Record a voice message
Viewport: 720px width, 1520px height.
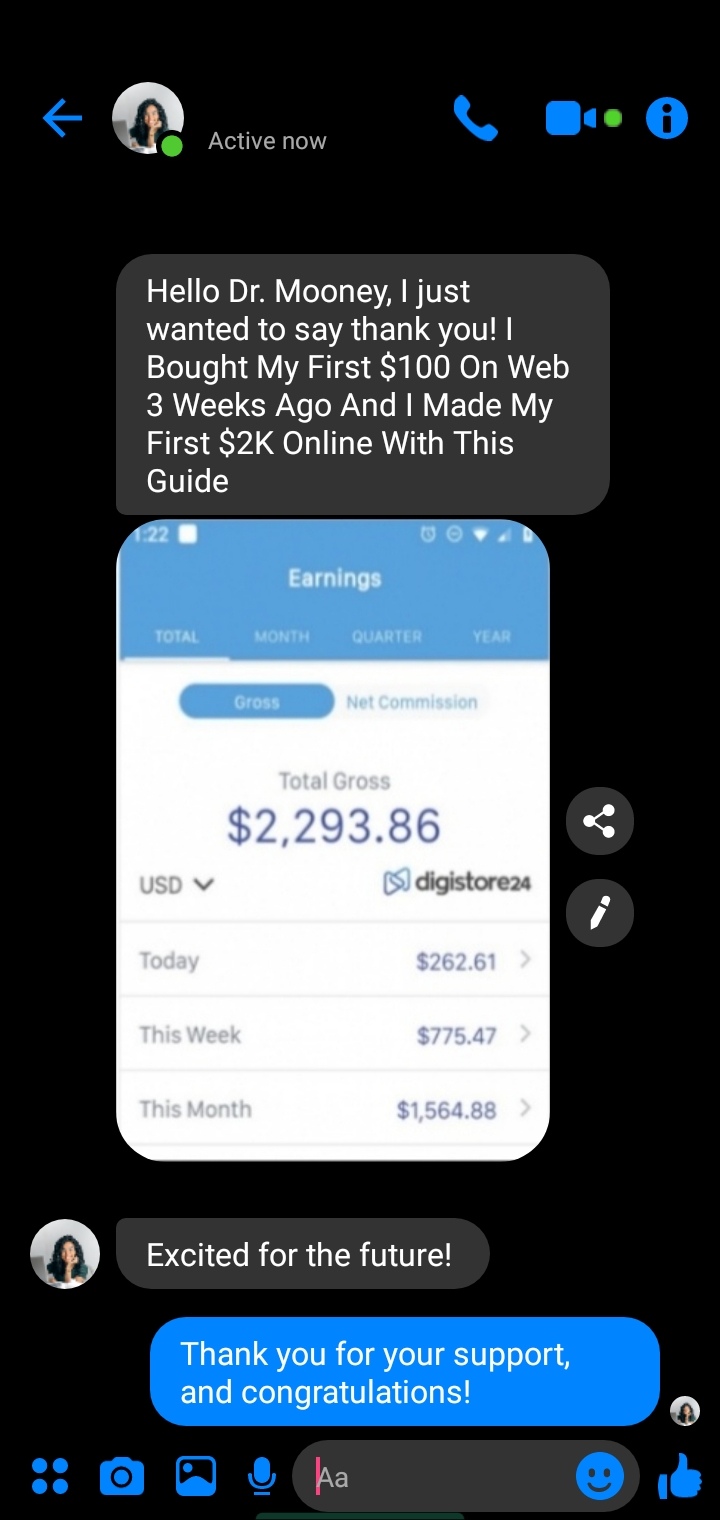coord(262,1475)
